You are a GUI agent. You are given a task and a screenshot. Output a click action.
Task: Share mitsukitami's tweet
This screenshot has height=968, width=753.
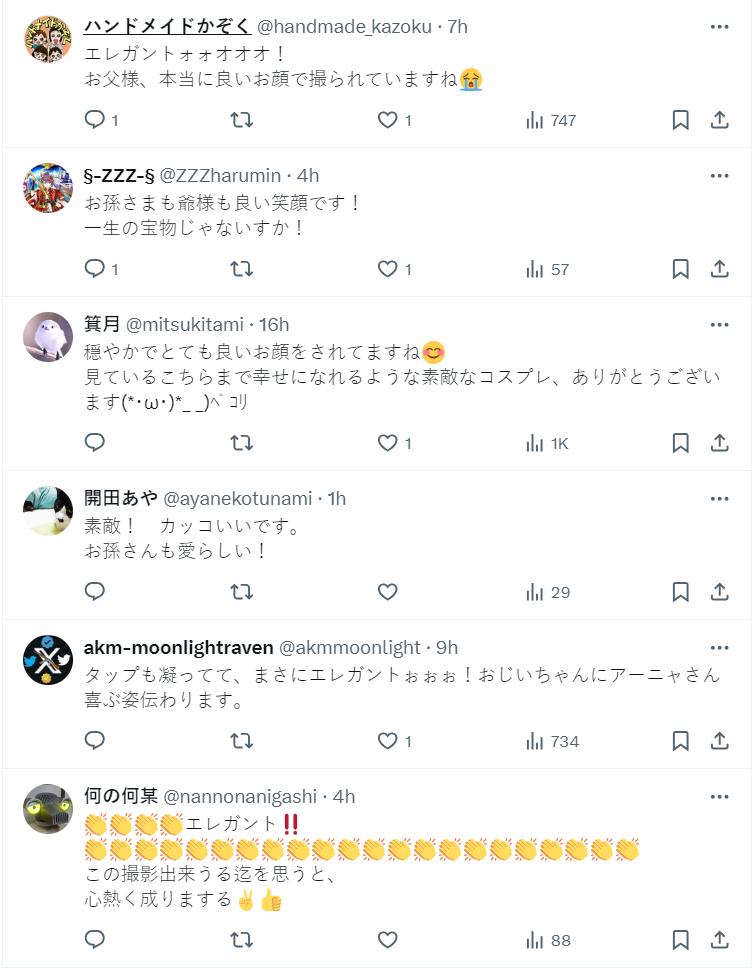point(719,443)
